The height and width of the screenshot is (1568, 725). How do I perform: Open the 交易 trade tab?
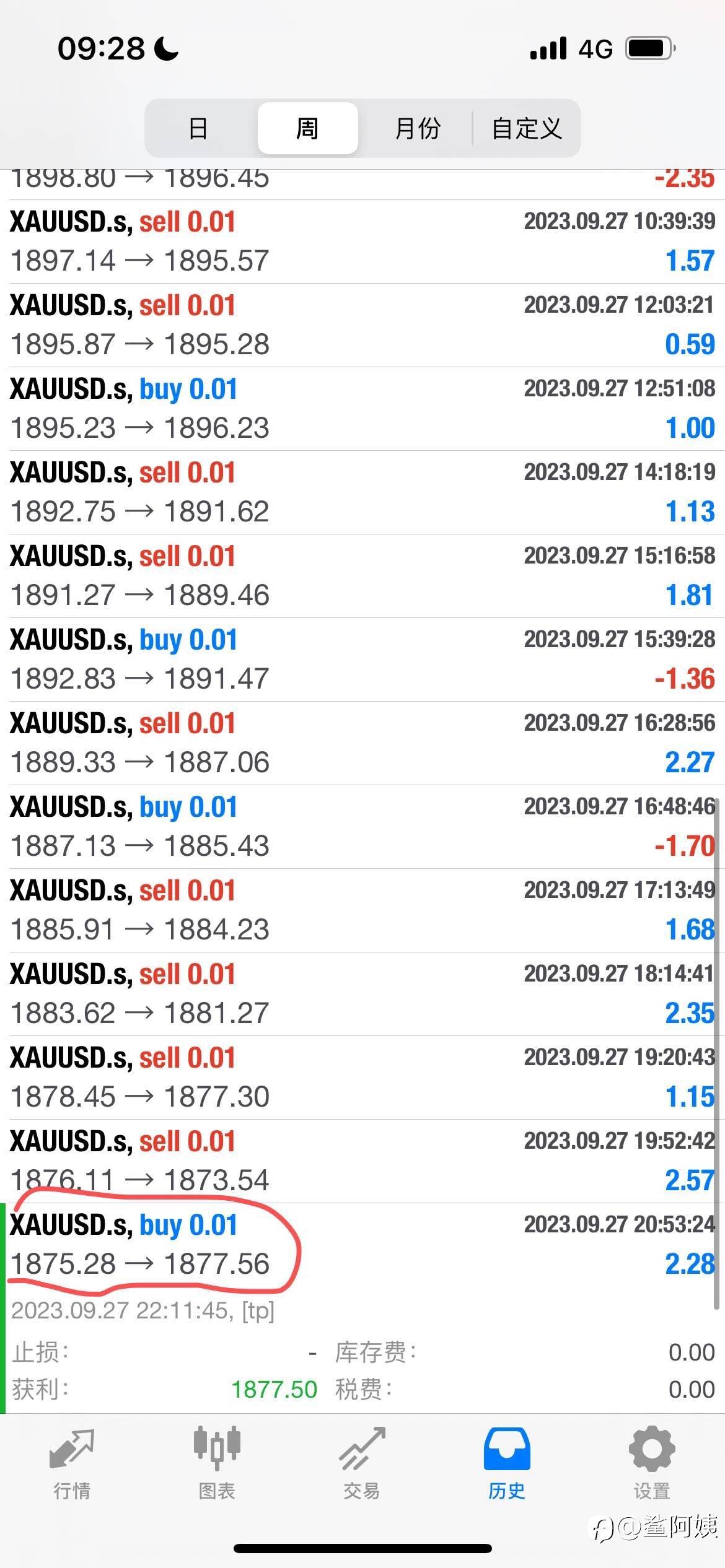[362, 1464]
